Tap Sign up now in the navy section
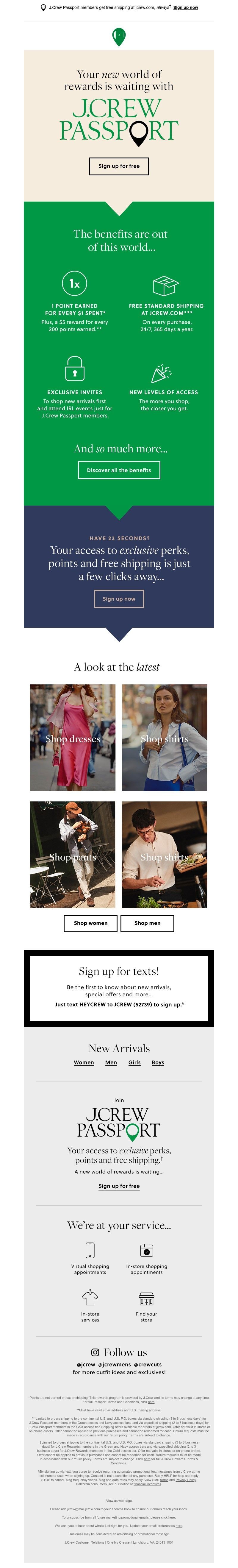Image resolution: width=238 pixels, height=1568 pixels. (119, 599)
